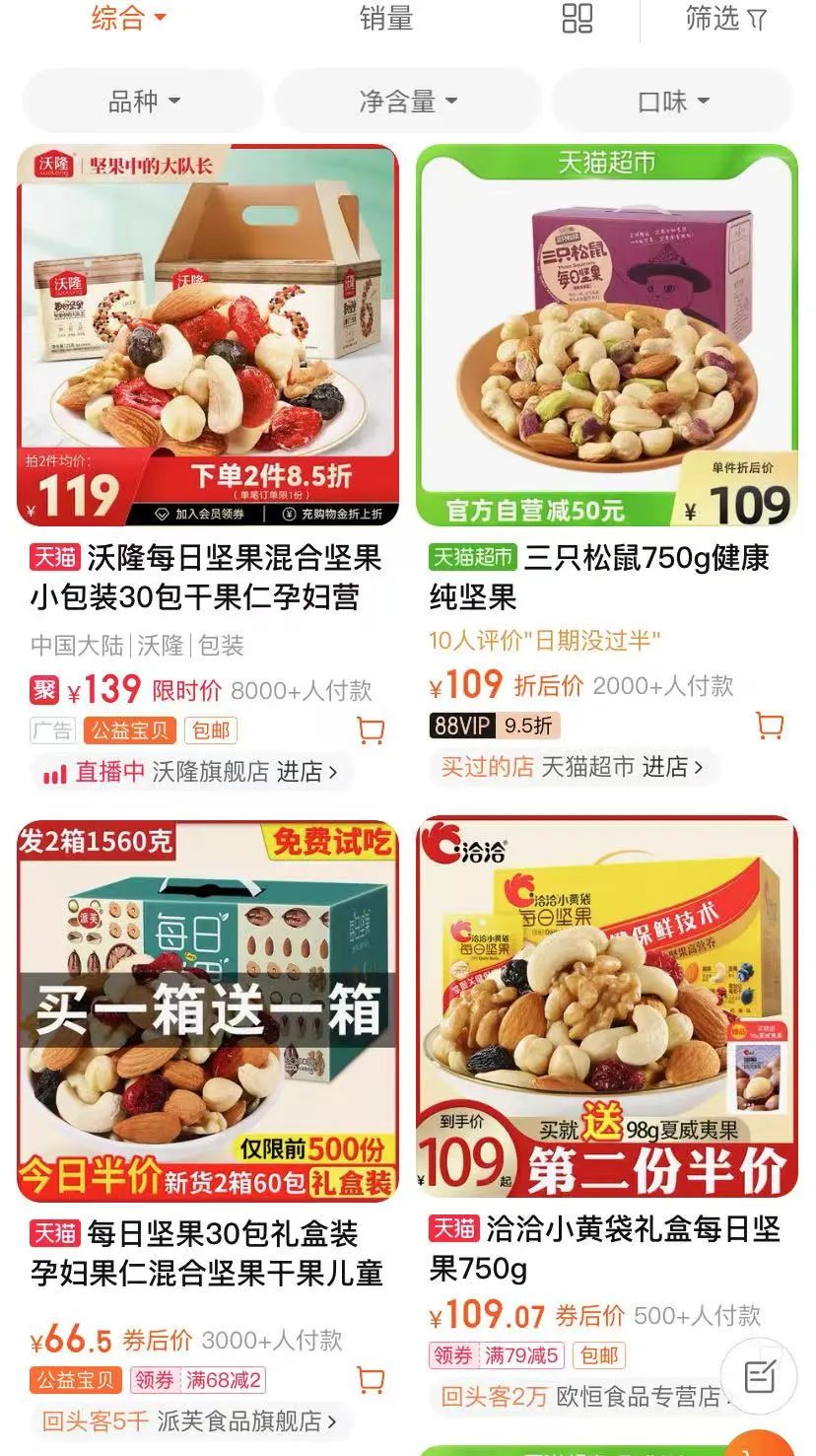Open the 买一箱送一箱 每日坚果 product card
This screenshot has width=816, height=1456.
[208, 1010]
